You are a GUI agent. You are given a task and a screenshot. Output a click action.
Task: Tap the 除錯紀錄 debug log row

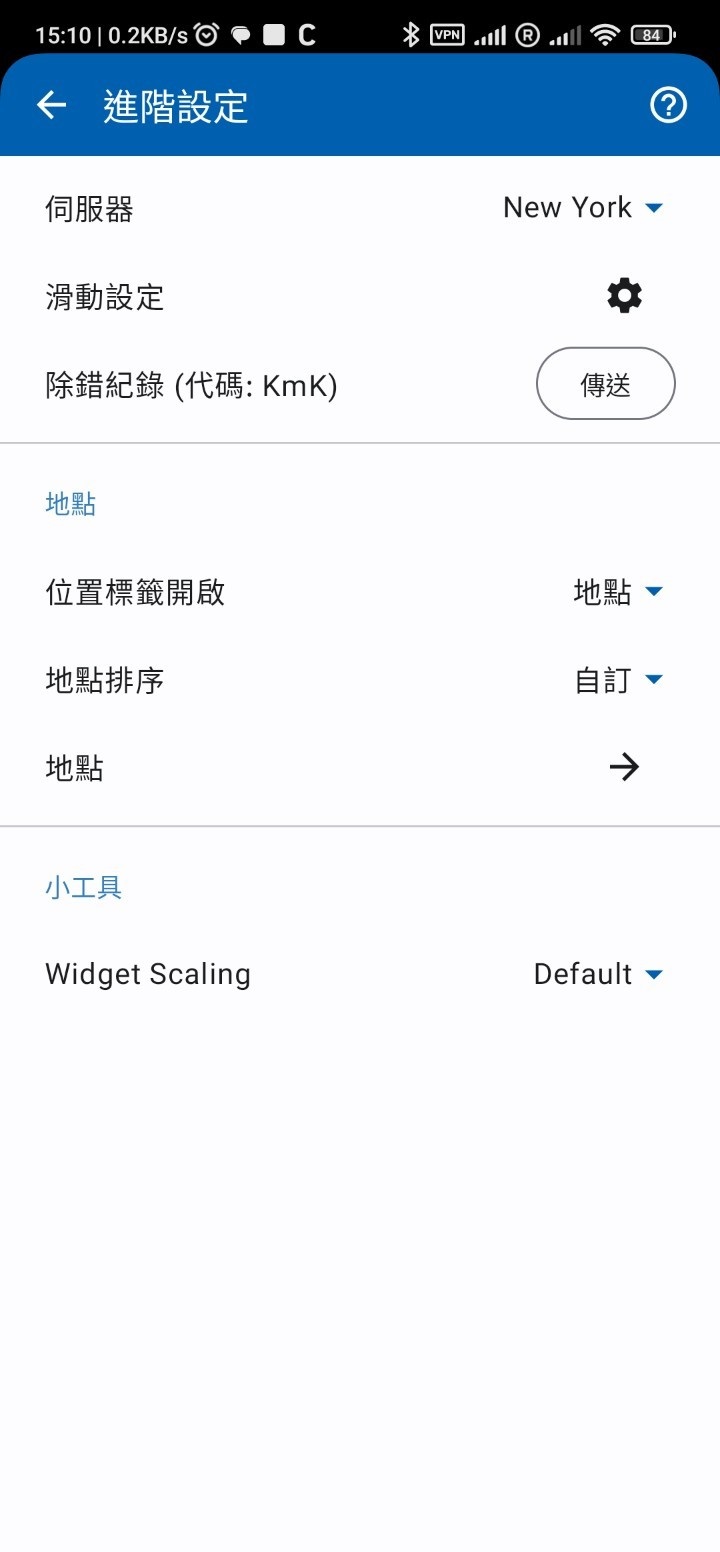click(x=605, y=383)
